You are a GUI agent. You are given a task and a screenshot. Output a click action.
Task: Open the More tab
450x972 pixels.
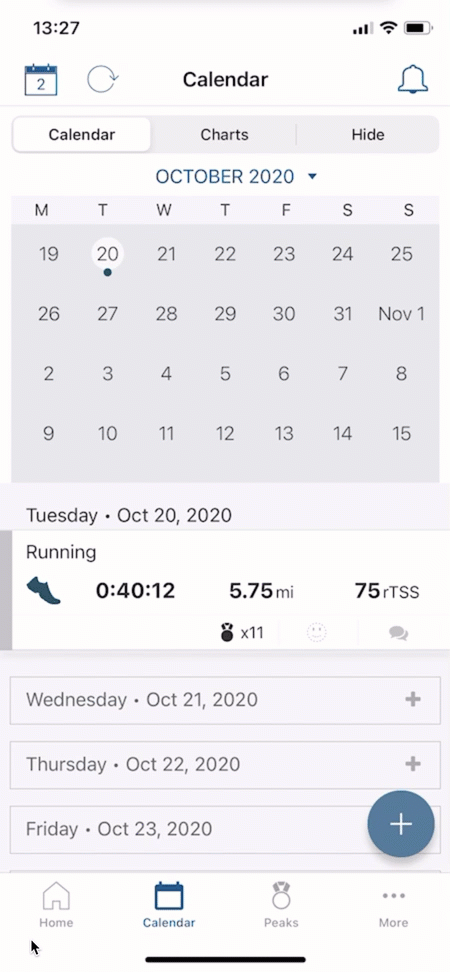[394, 906]
